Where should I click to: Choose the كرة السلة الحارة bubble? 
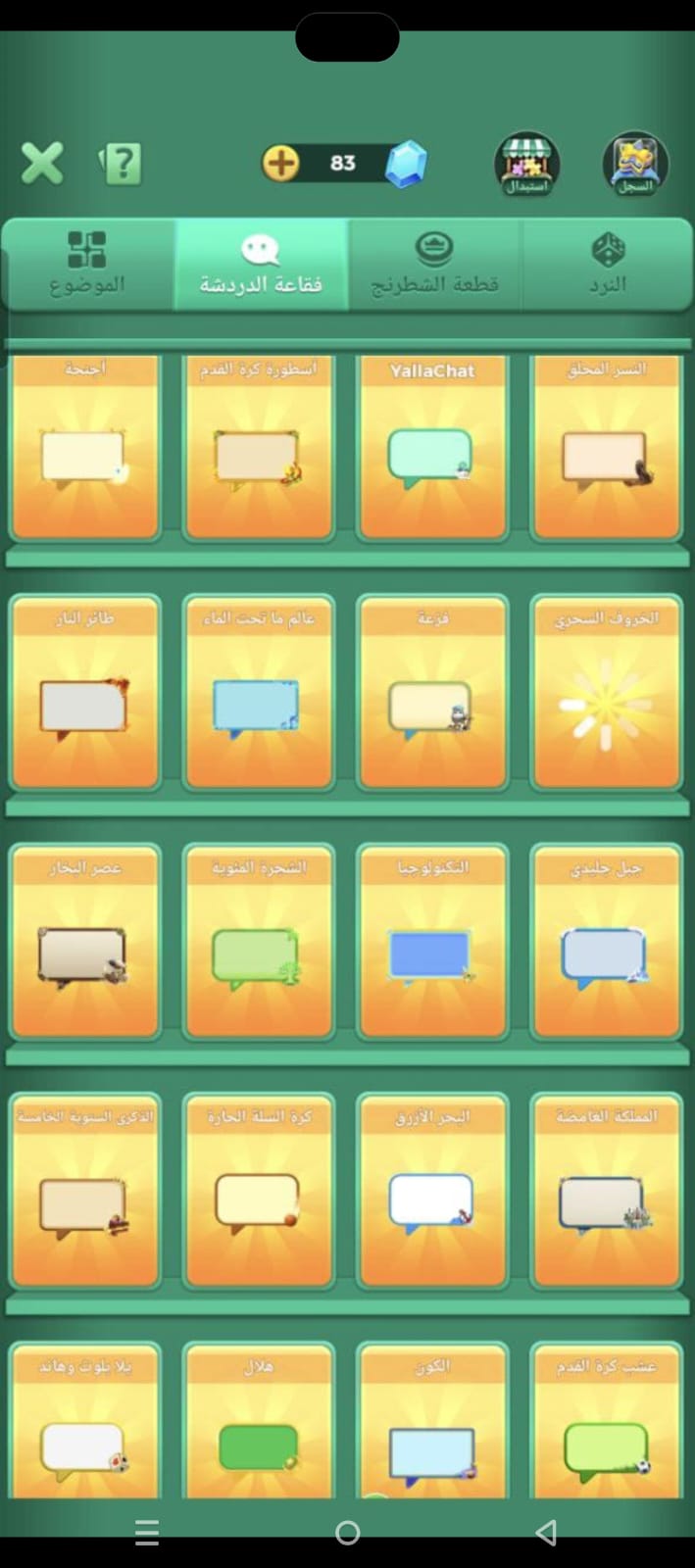pos(259,1191)
